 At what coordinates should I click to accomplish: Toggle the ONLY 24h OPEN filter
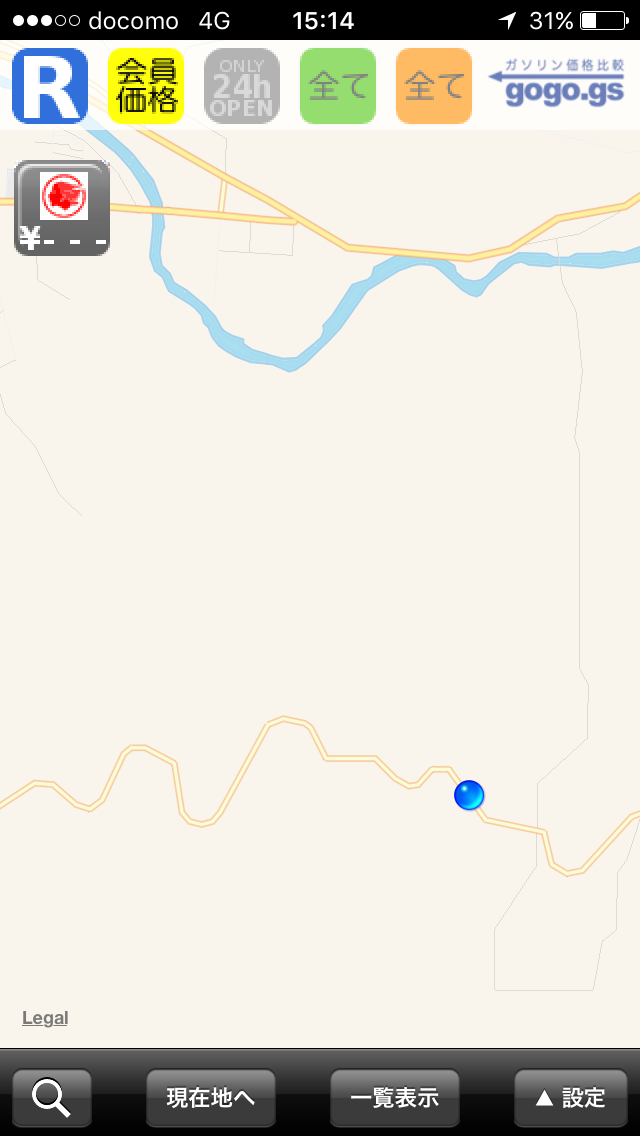click(x=242, y=86)
